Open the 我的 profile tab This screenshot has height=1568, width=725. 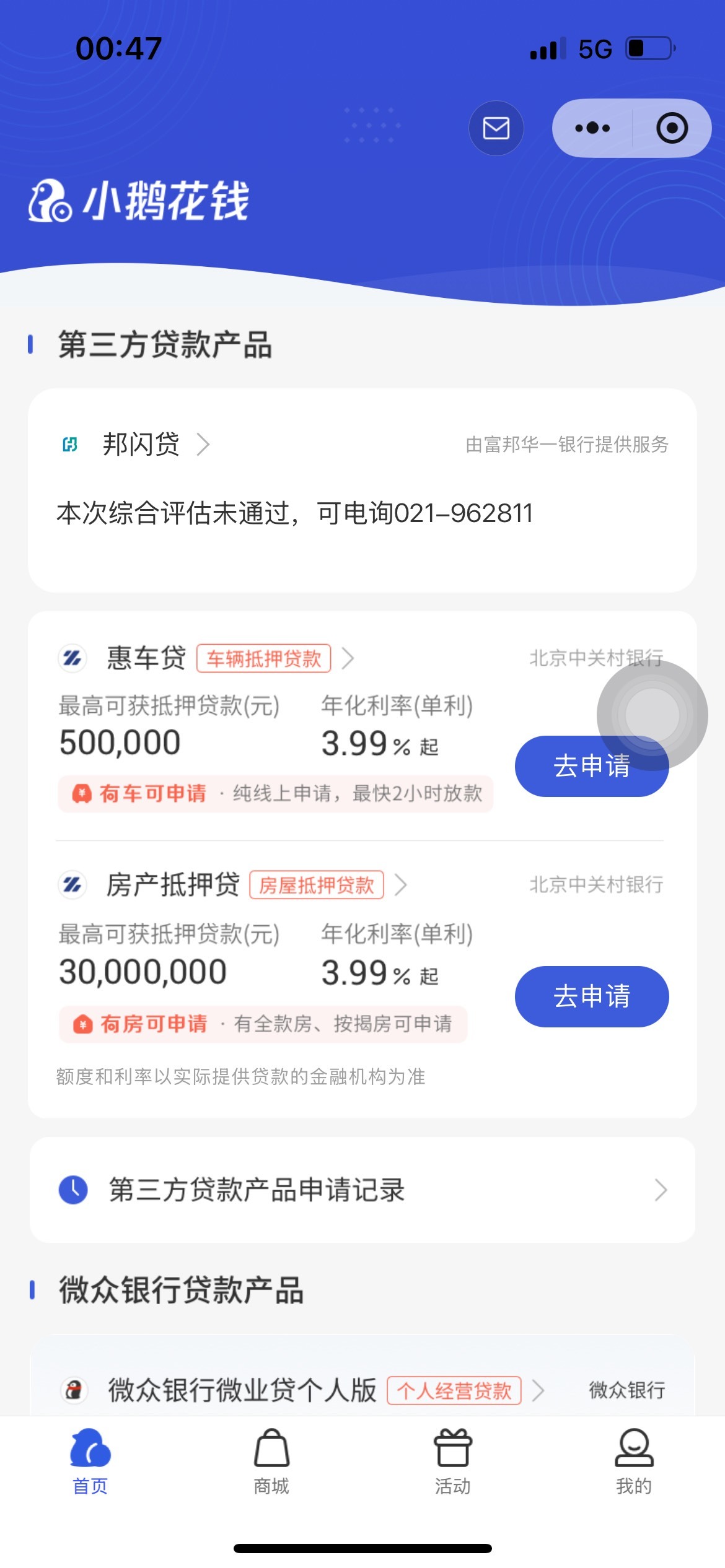(634, 1463)
